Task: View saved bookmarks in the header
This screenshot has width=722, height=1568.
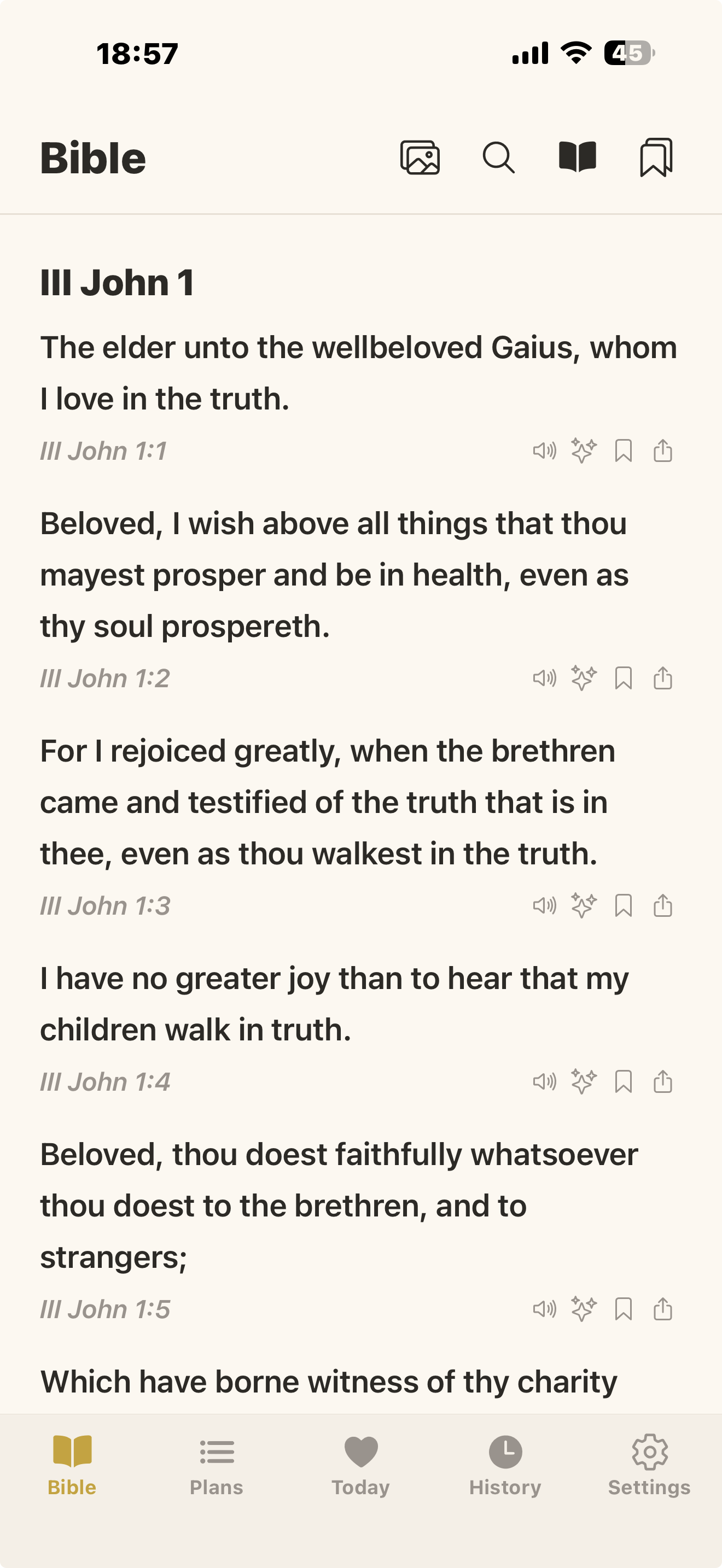Action: pos(656,157)
